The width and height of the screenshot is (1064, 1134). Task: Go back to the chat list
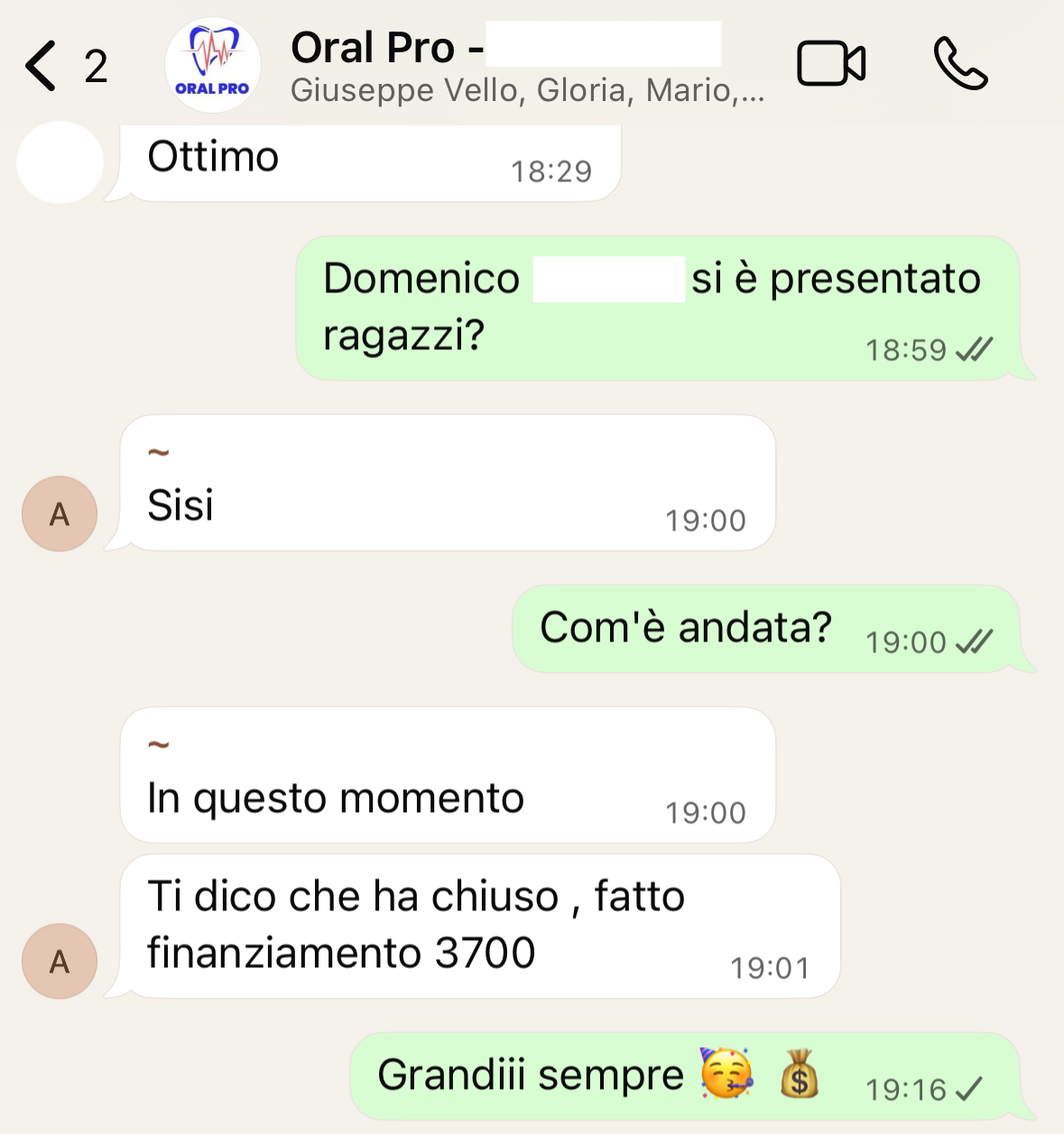pyautogui.click(x=42, y=66)
